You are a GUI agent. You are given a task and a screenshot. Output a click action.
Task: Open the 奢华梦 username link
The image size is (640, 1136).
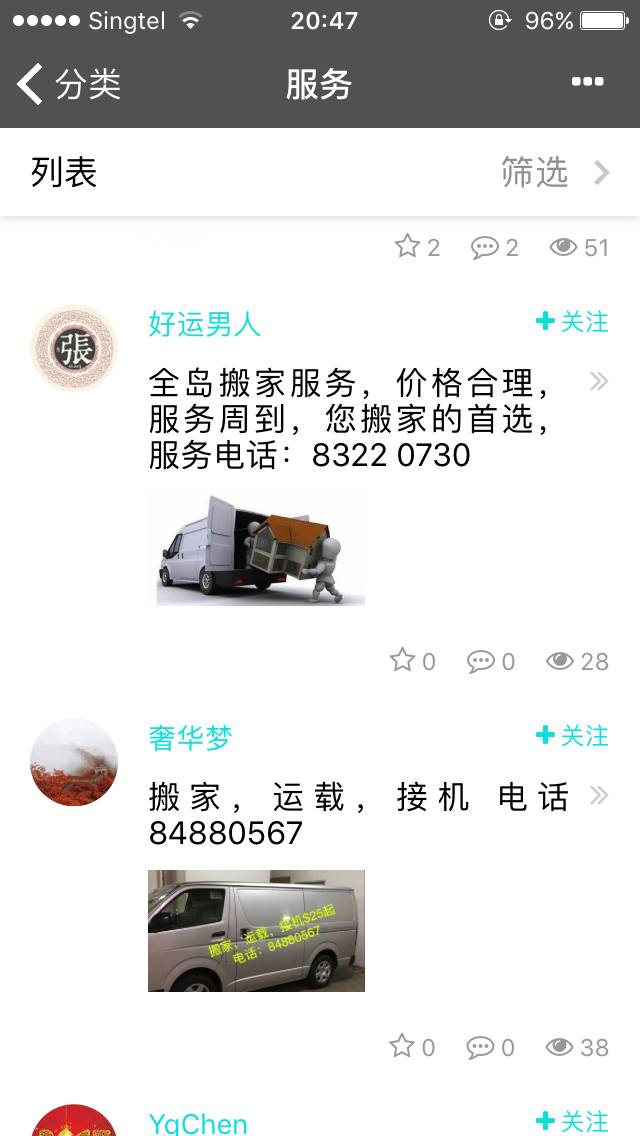point(190,738)
